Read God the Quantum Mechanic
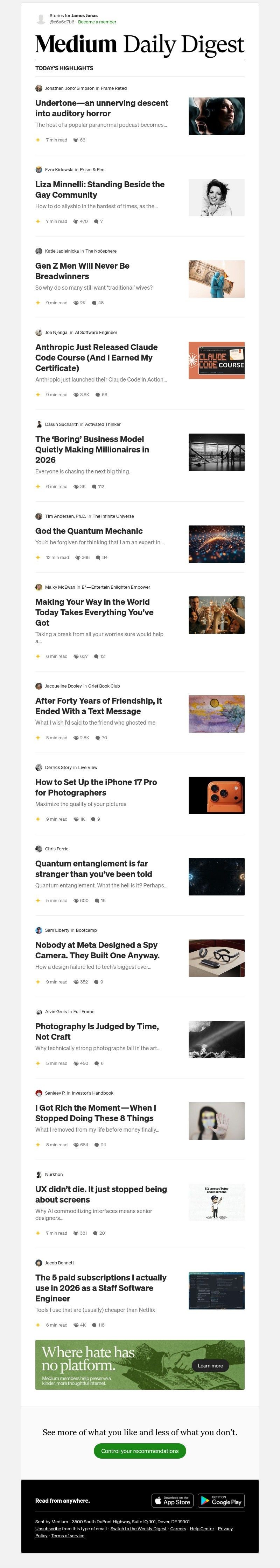 point(89,531)
